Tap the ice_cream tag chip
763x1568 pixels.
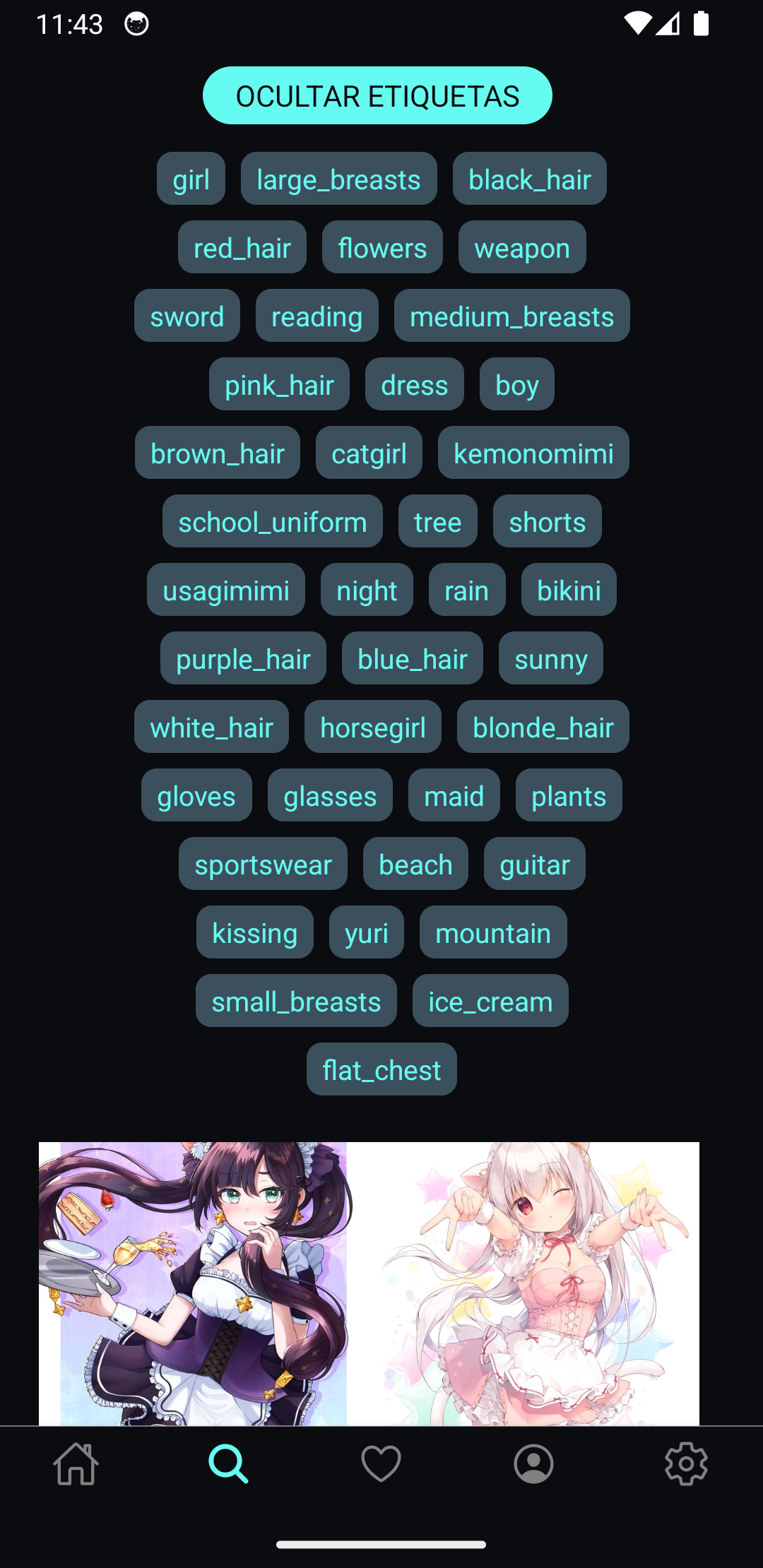tap(490, 1002)
